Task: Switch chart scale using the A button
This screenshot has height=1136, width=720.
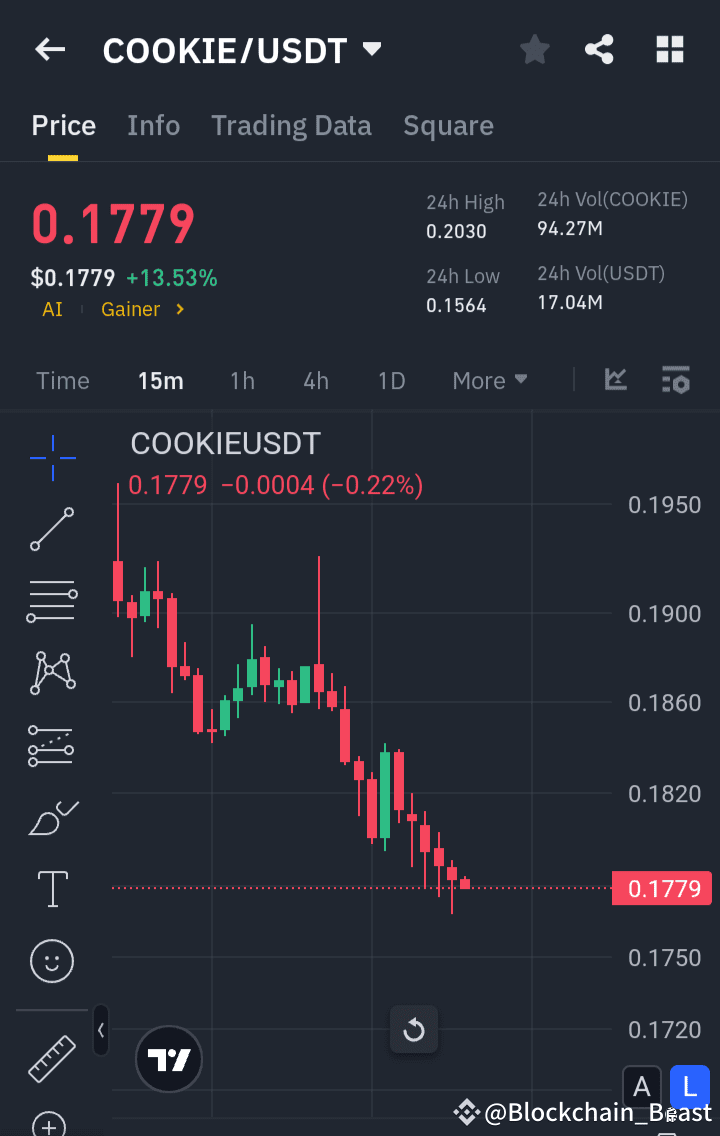Action: point(641,1087)
